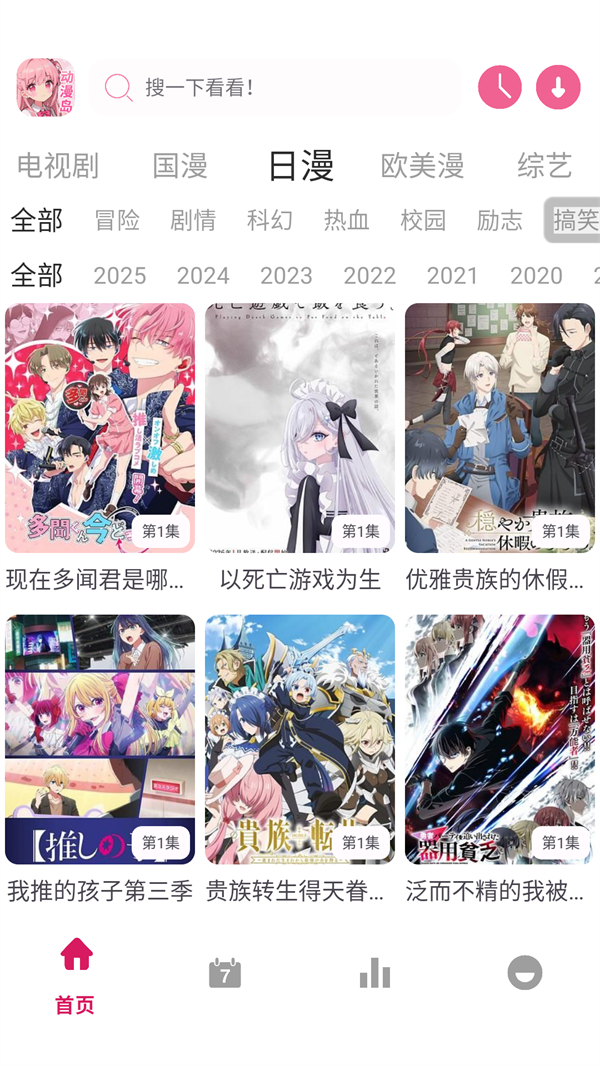The height and width of the screenshot is (1066, 600).
Task: Switch to the 国漫 tab
Action: (180, 165)
